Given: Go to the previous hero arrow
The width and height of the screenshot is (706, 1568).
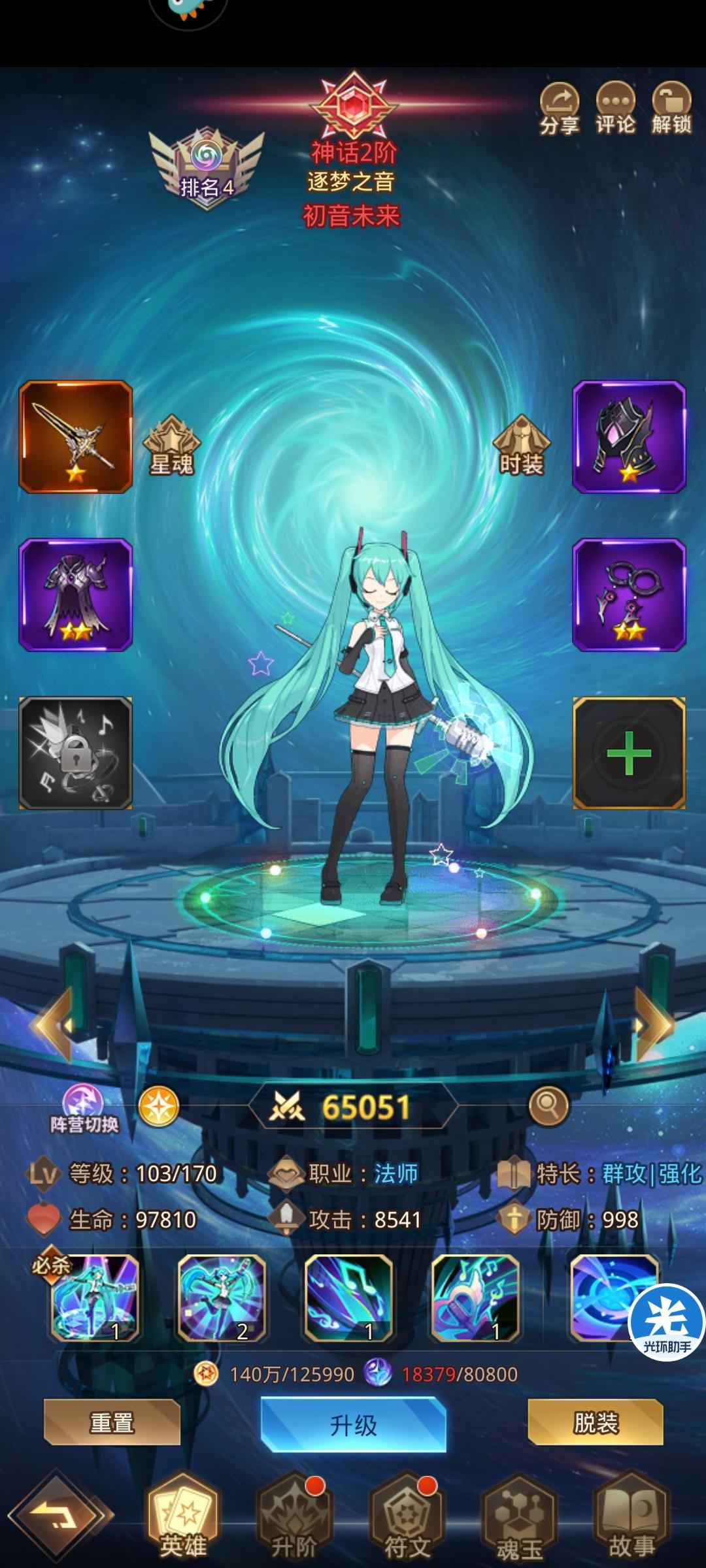Looking at the screenshot, I should coord(52,1024).
